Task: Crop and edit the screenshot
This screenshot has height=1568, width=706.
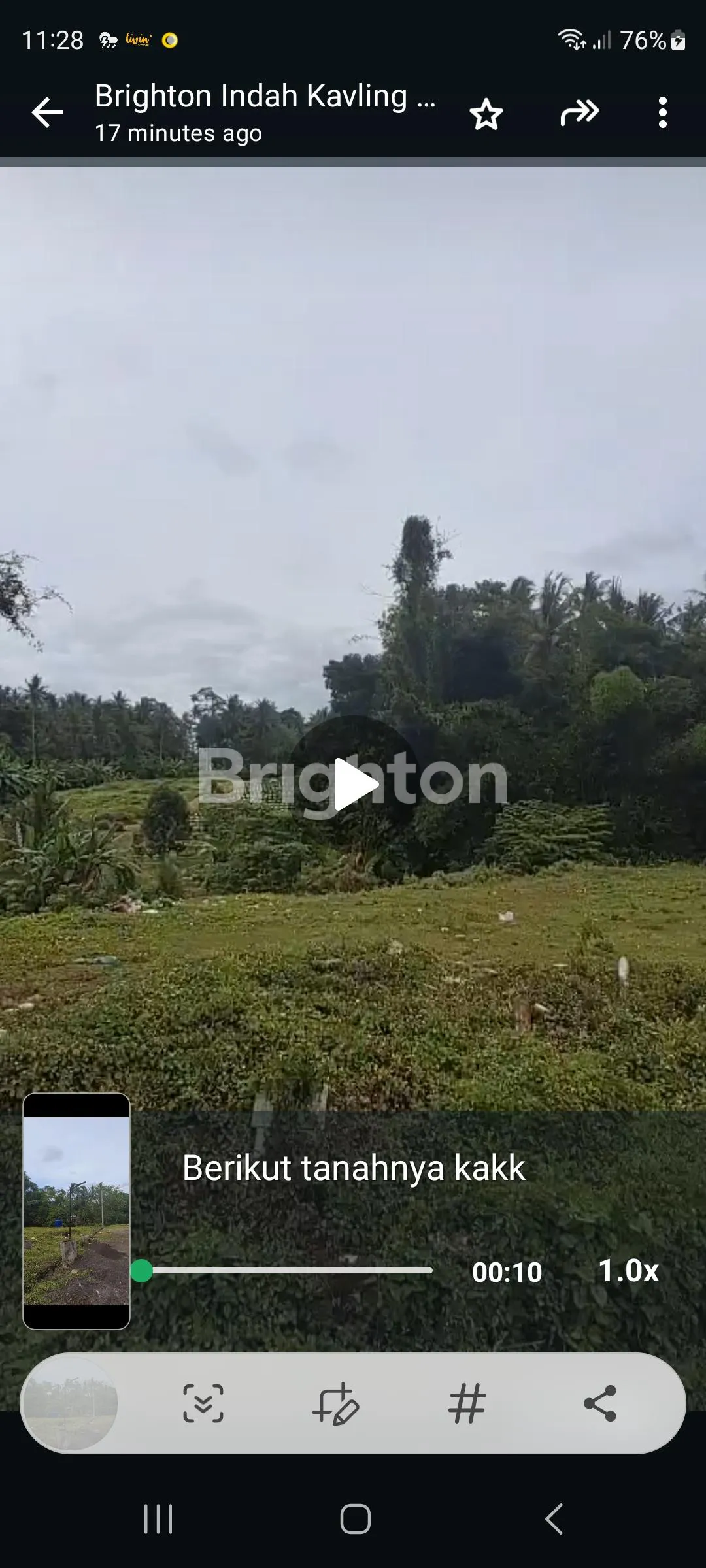Action: point(336,1403)
